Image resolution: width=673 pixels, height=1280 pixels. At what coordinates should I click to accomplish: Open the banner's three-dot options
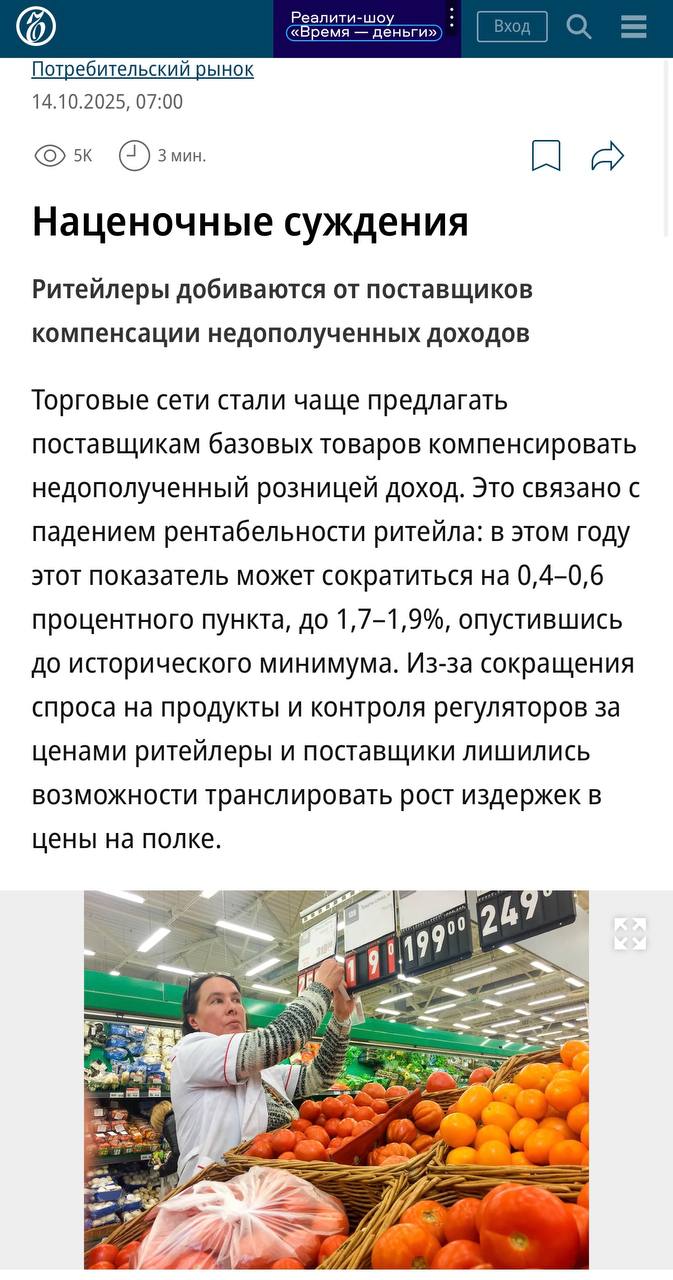(452, 17)
